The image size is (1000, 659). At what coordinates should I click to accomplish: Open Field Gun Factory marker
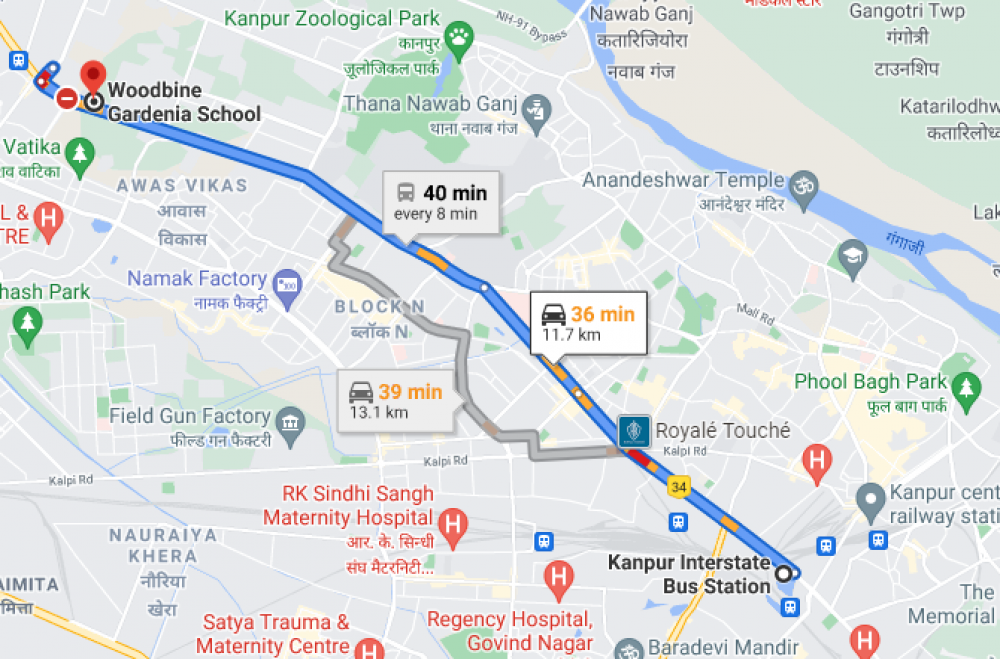tap(291, 420)
